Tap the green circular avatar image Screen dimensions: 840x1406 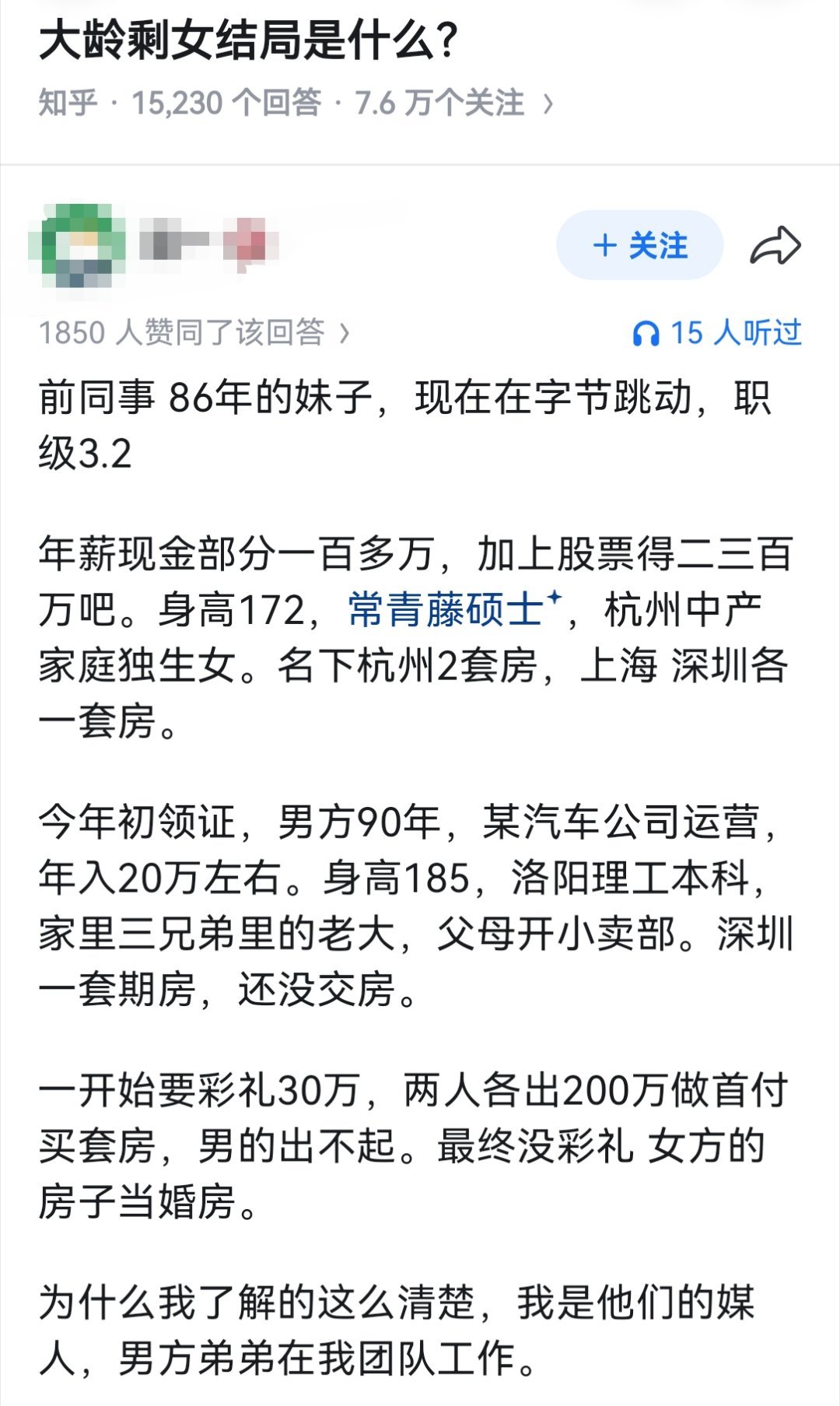[82, 245]
